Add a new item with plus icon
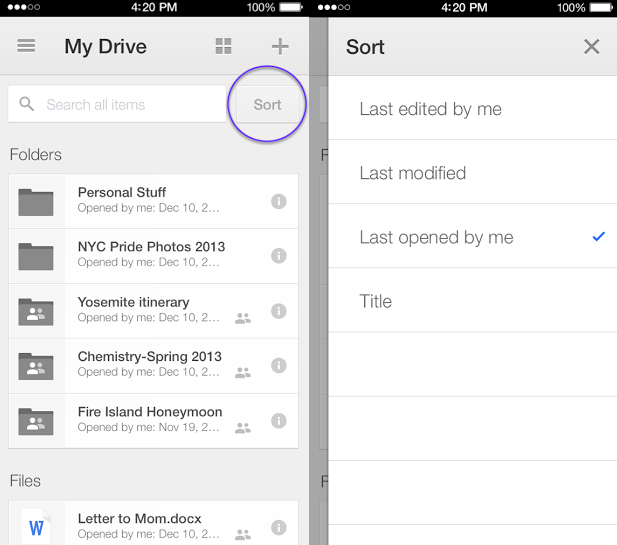This screenshot has width=617, height=545. point(279,46)
